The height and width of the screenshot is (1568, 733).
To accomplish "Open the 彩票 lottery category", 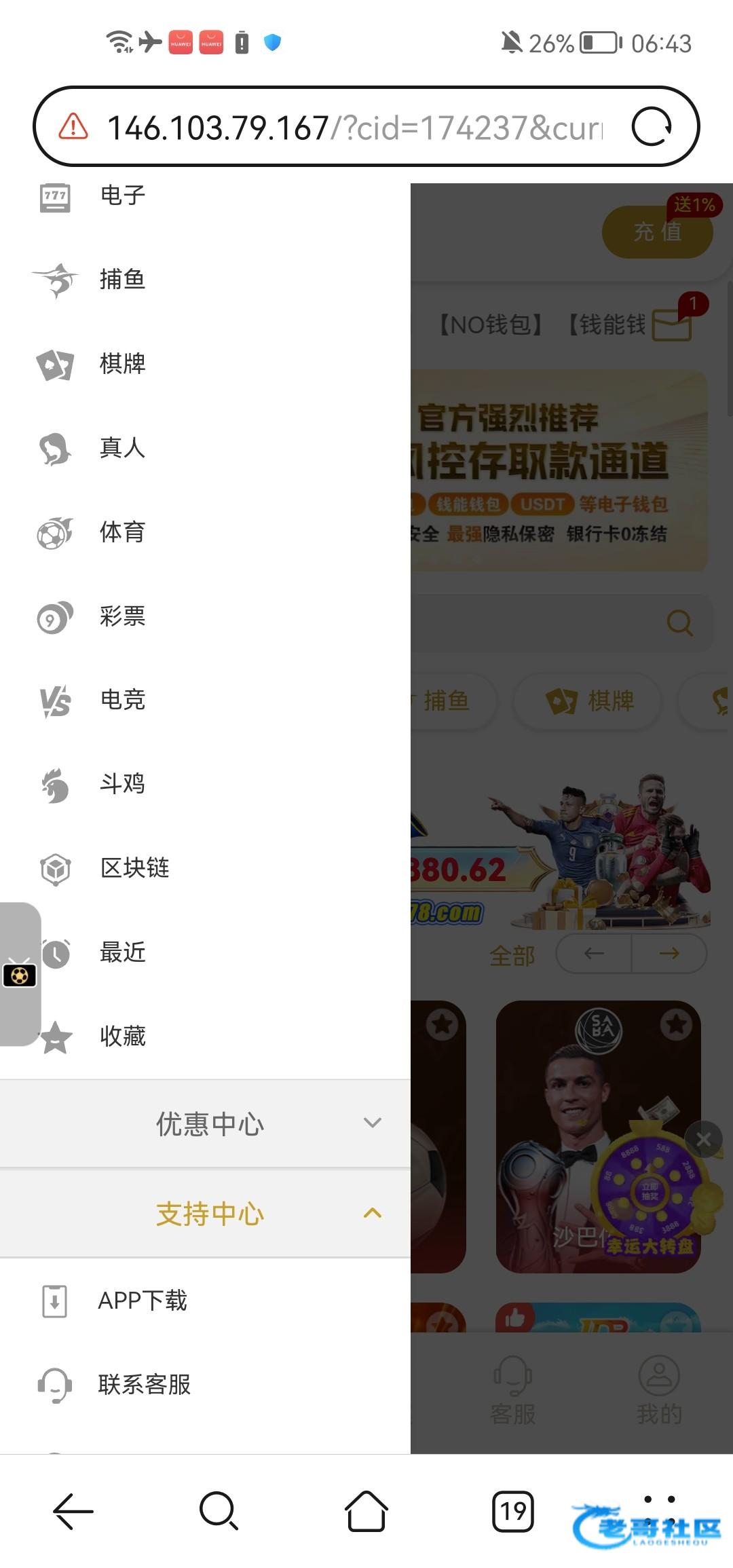I will (122, 616).
